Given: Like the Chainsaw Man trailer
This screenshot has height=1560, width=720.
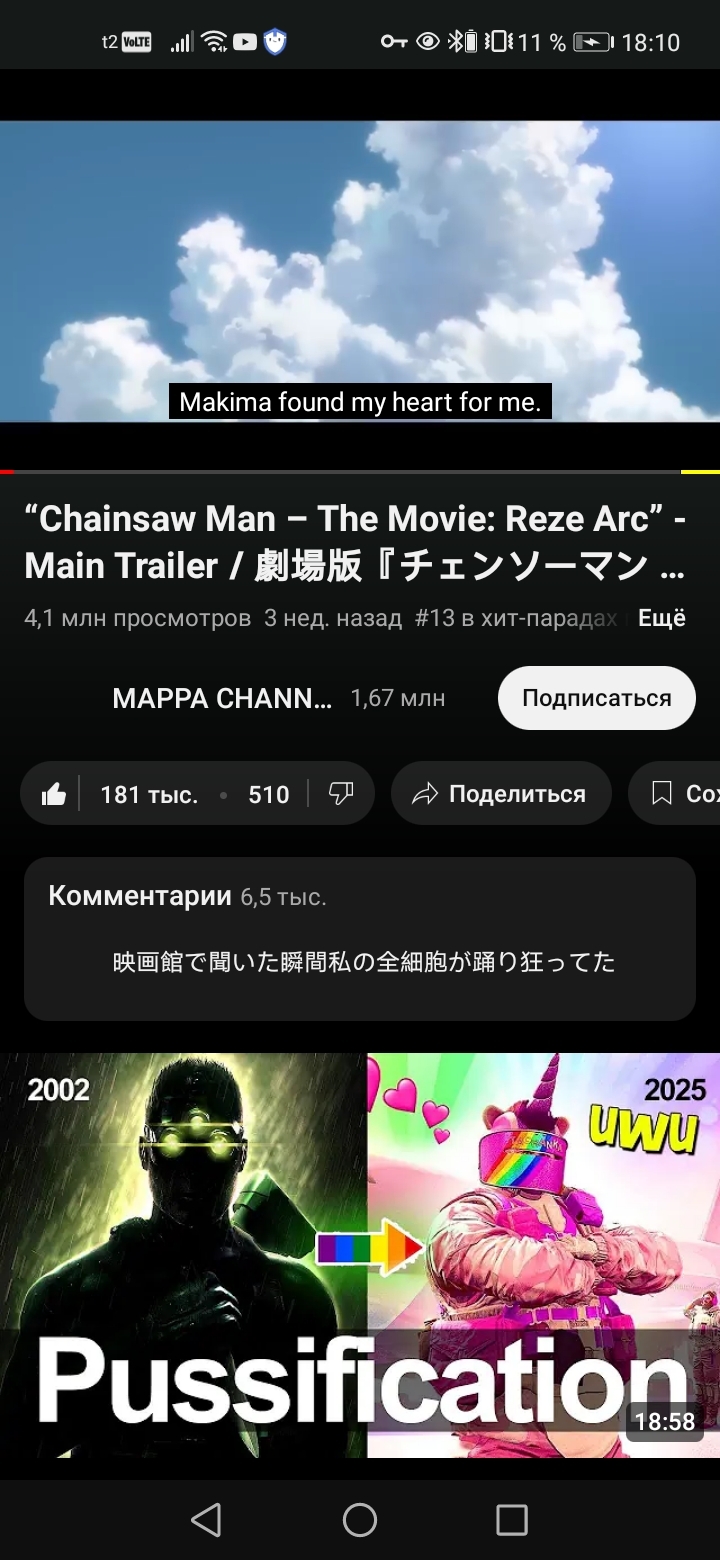Looking at the screenshot, I should pyautogui.click(x=55, y=795).
